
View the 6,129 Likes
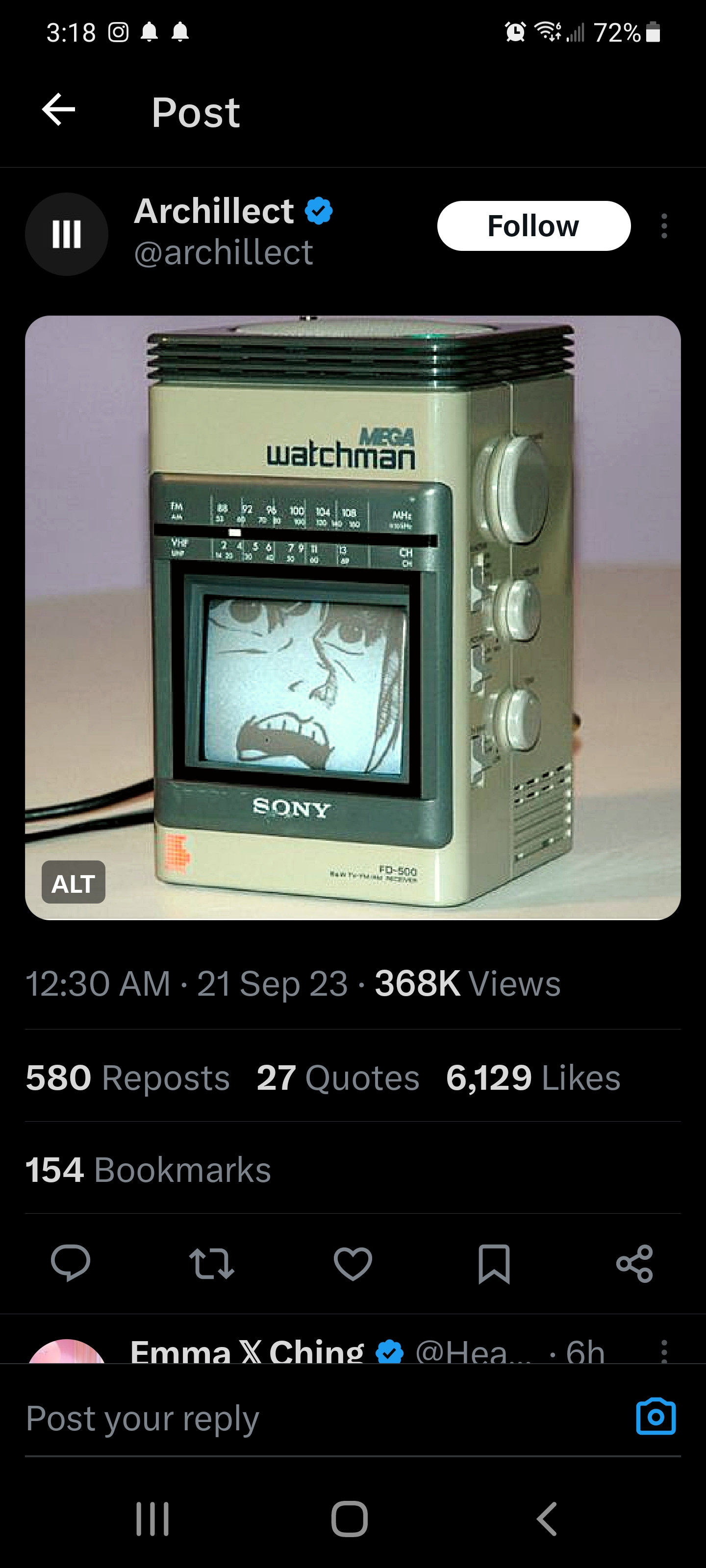(x=533, y=1078)
